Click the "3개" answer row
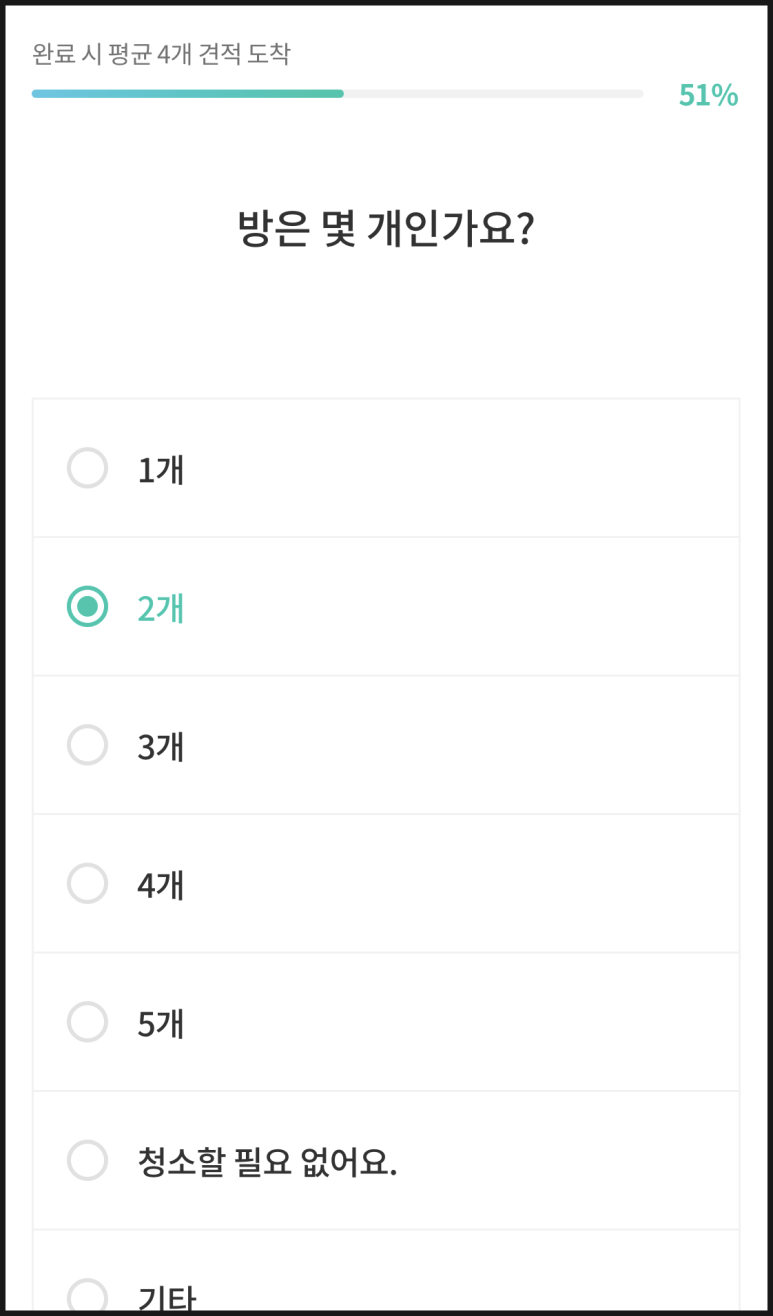This screenshot has height=1316, width=773. point(386,745)
